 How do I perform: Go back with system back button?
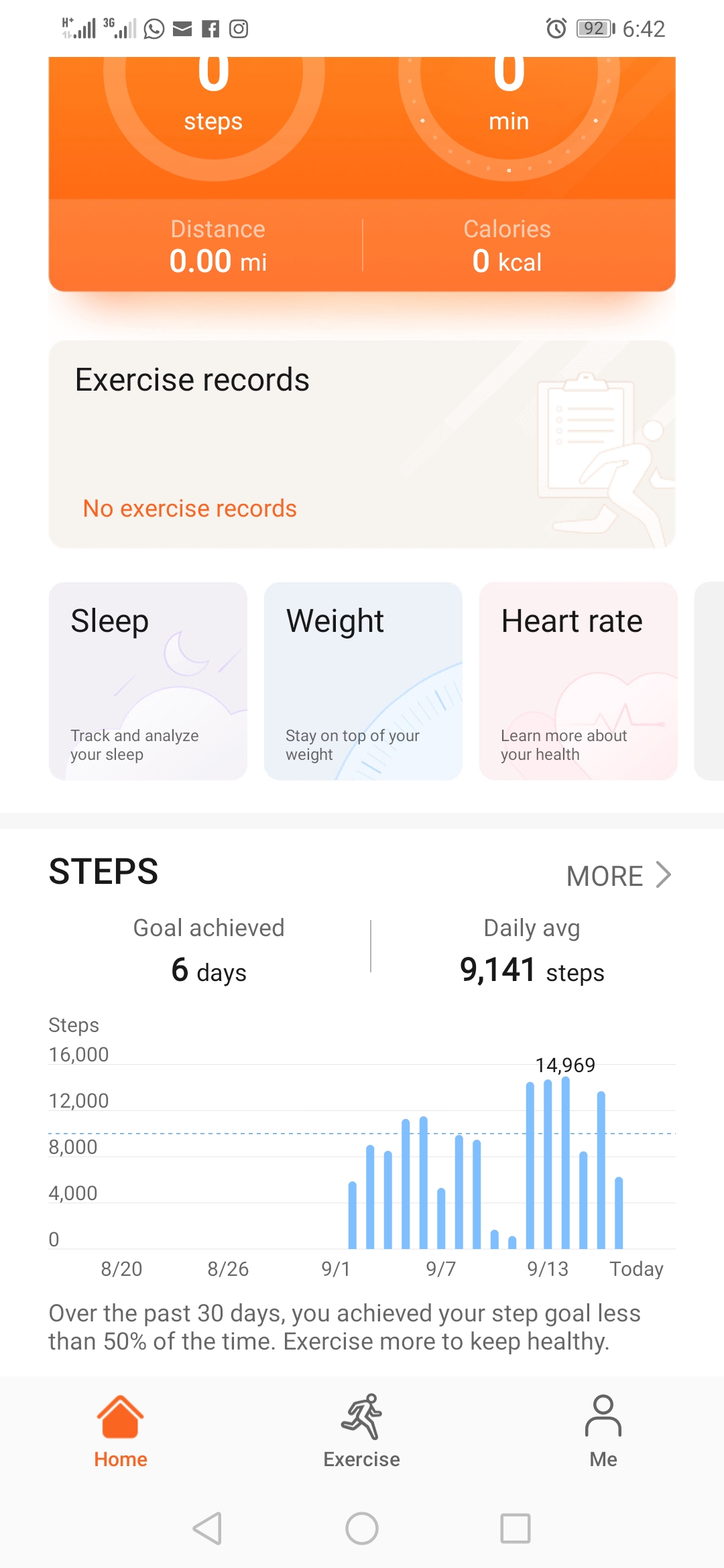pyautogui.click(x=207, y=1528)
